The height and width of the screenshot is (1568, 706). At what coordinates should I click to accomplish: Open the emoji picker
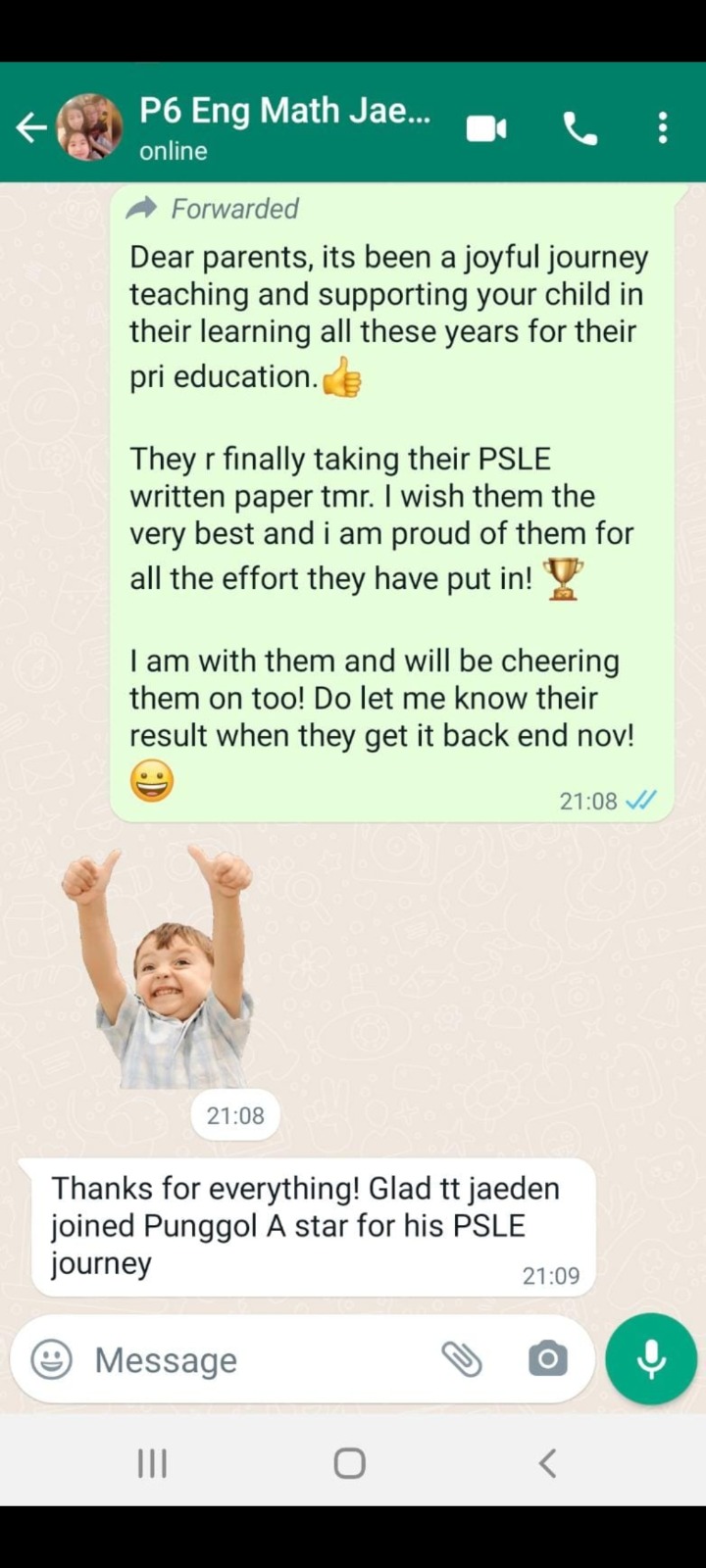click(52, 1359)
